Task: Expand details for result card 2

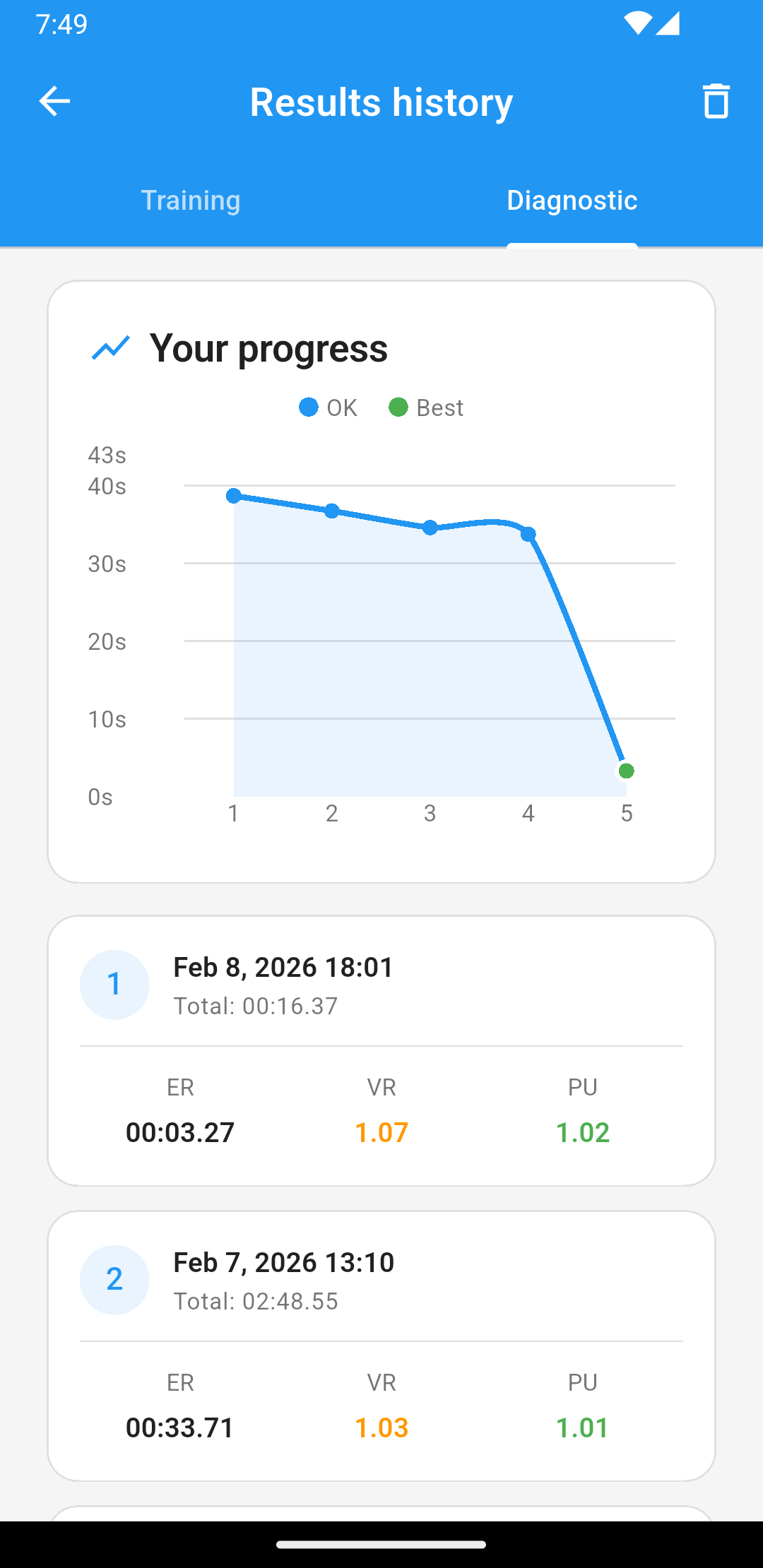Action: [381, 1342]
